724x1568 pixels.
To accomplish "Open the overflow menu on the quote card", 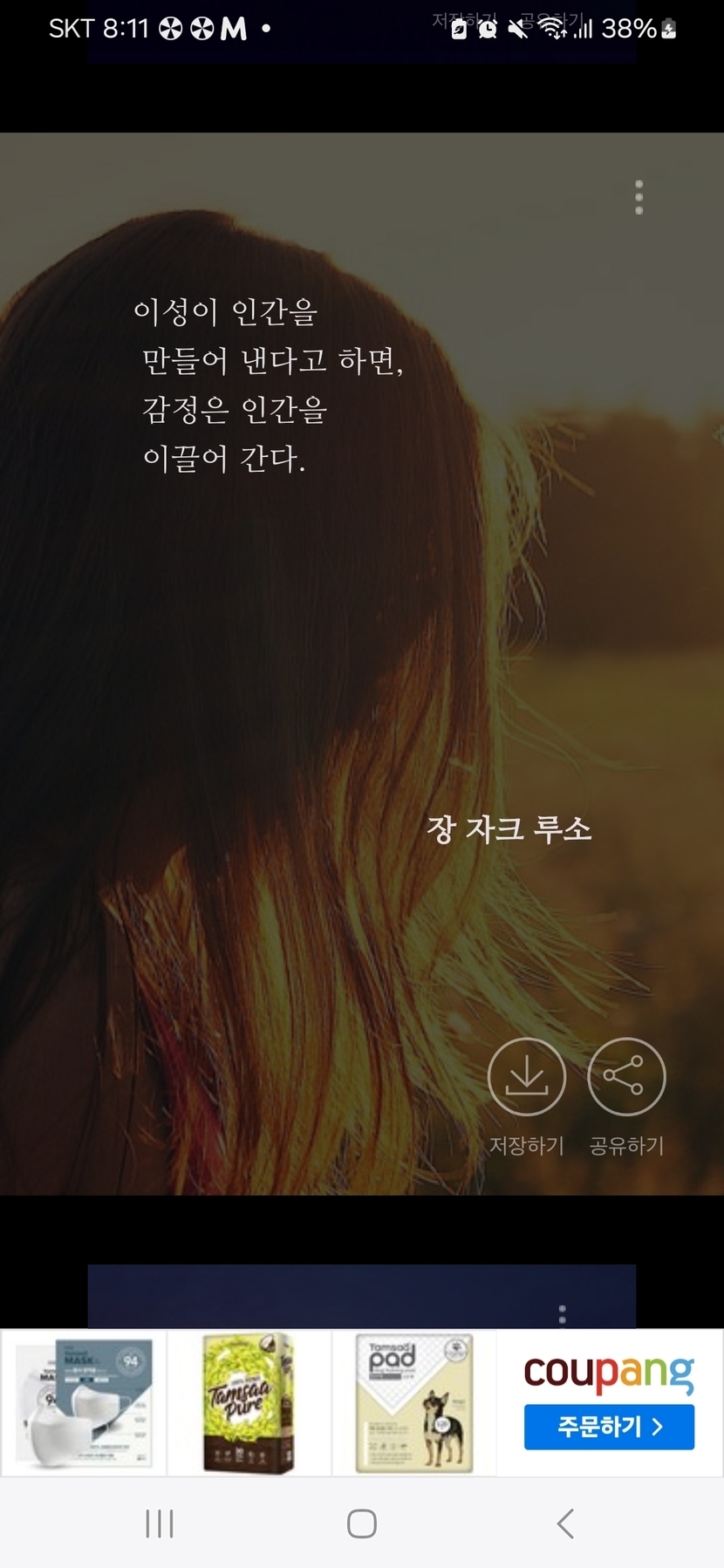I will [639, 198].
